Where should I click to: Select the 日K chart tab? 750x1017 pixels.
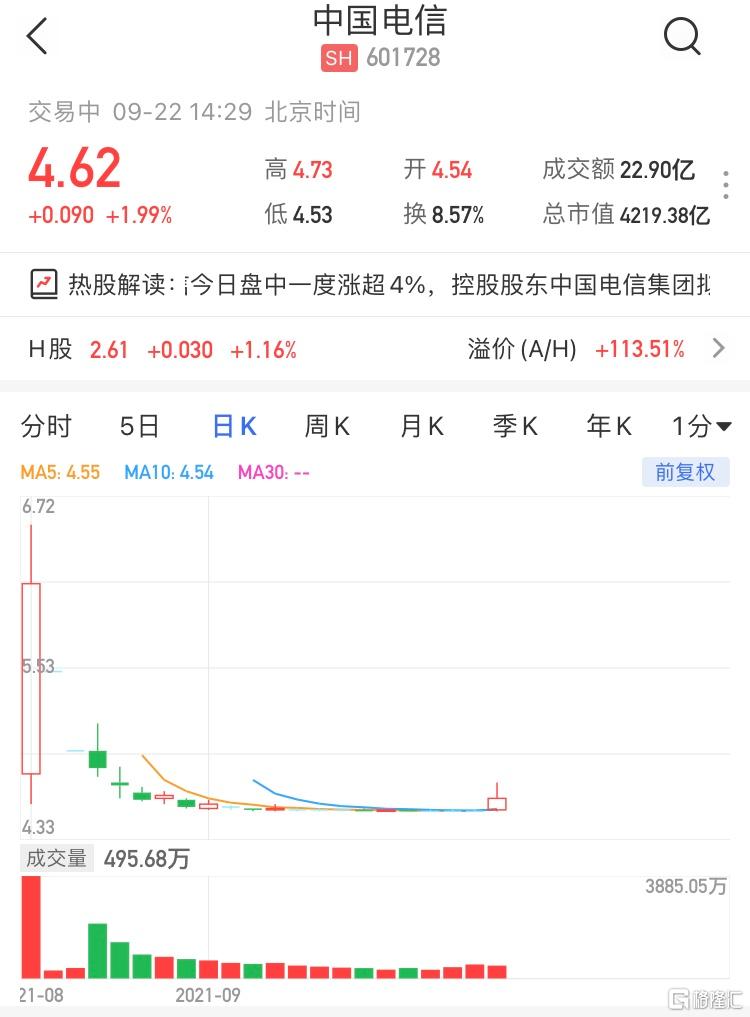tap(234, 427)
